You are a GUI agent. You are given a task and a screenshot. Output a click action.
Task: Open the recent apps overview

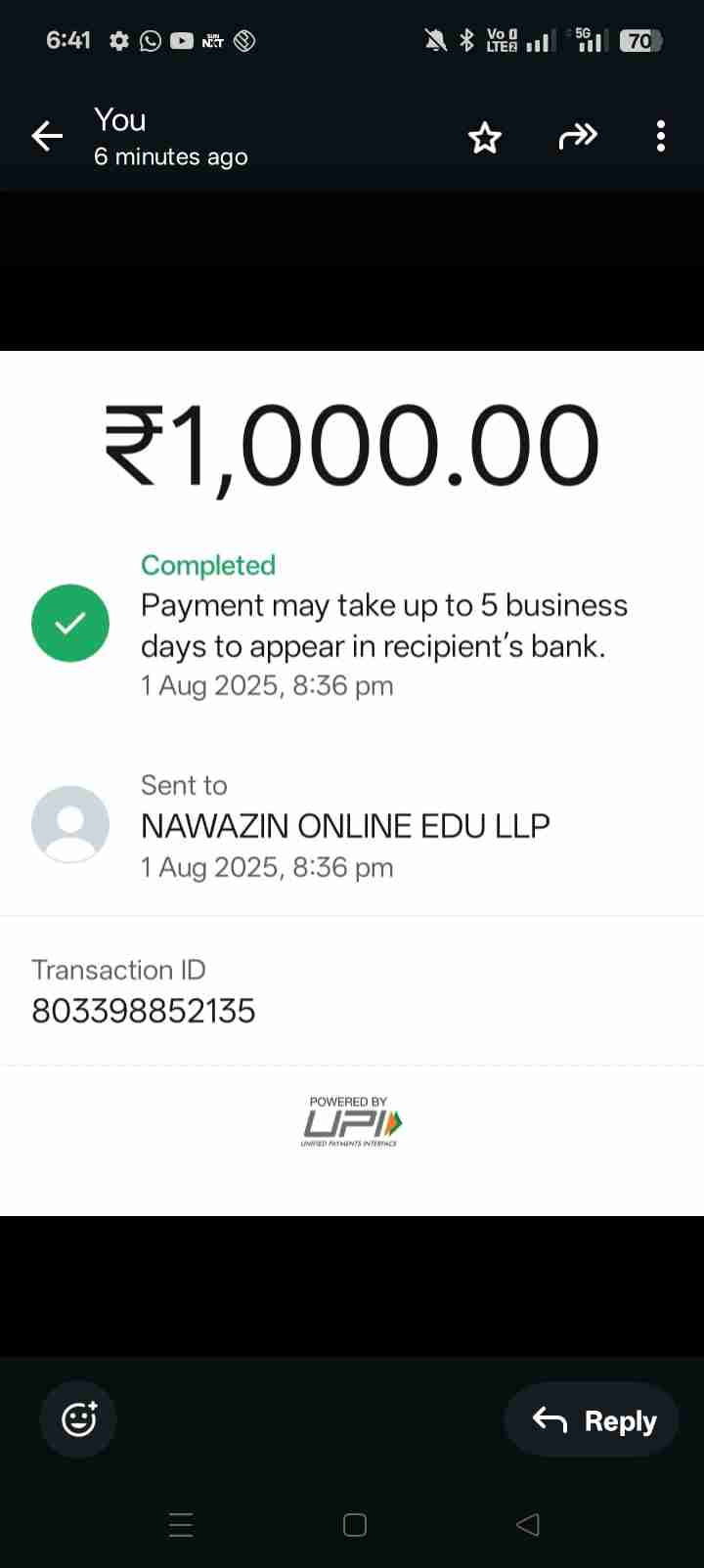click(181, 1525)
